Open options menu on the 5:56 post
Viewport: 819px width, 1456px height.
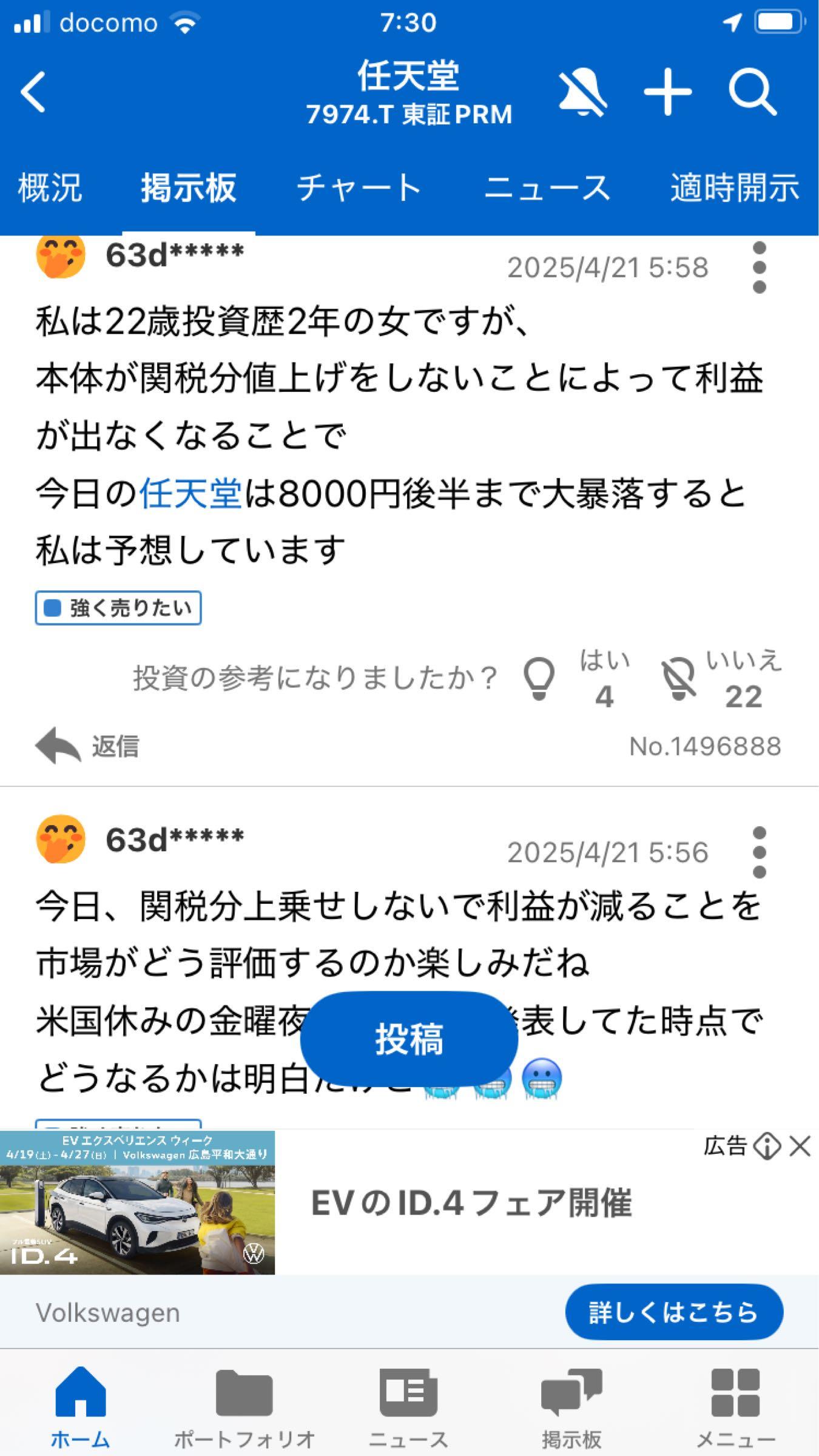[758, 852]
